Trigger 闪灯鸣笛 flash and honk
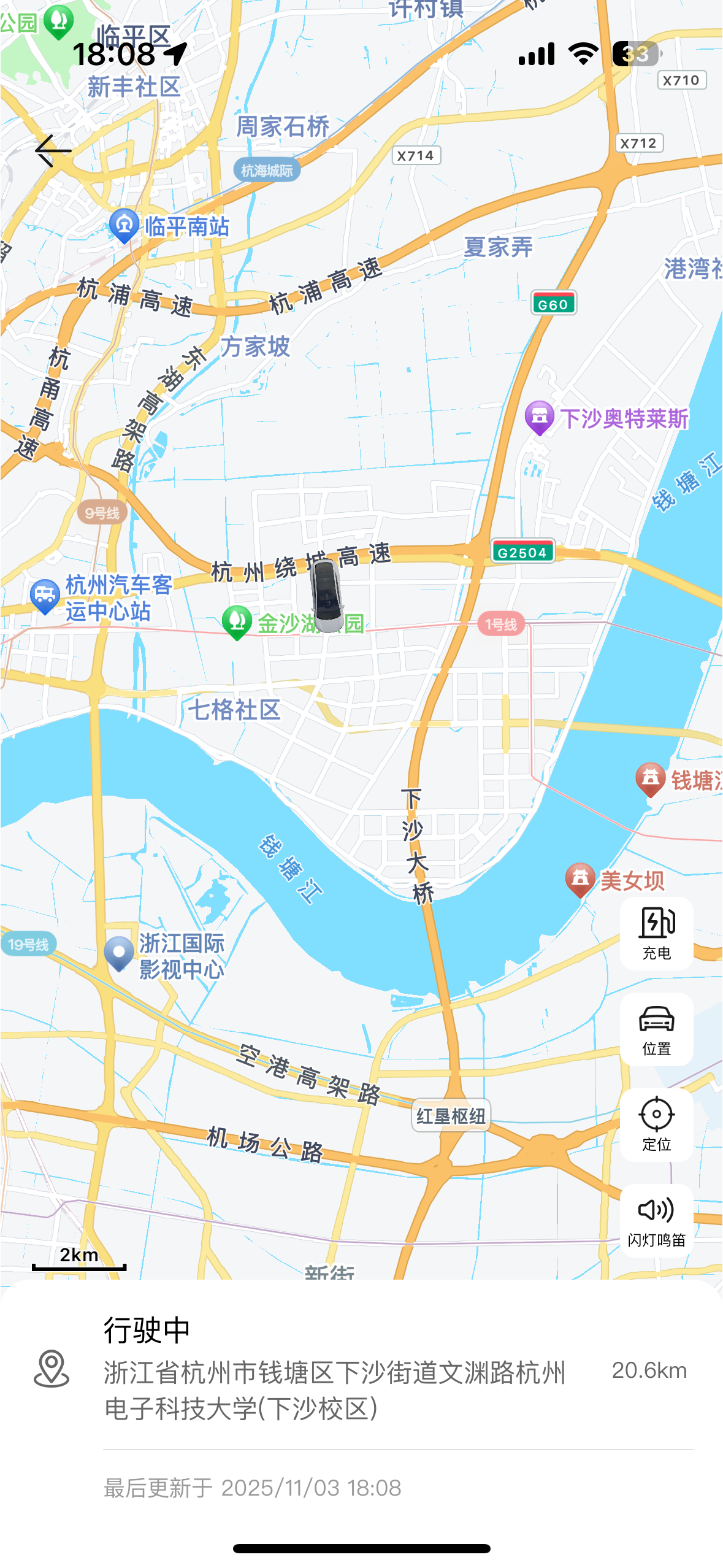 coord(656,1220)
